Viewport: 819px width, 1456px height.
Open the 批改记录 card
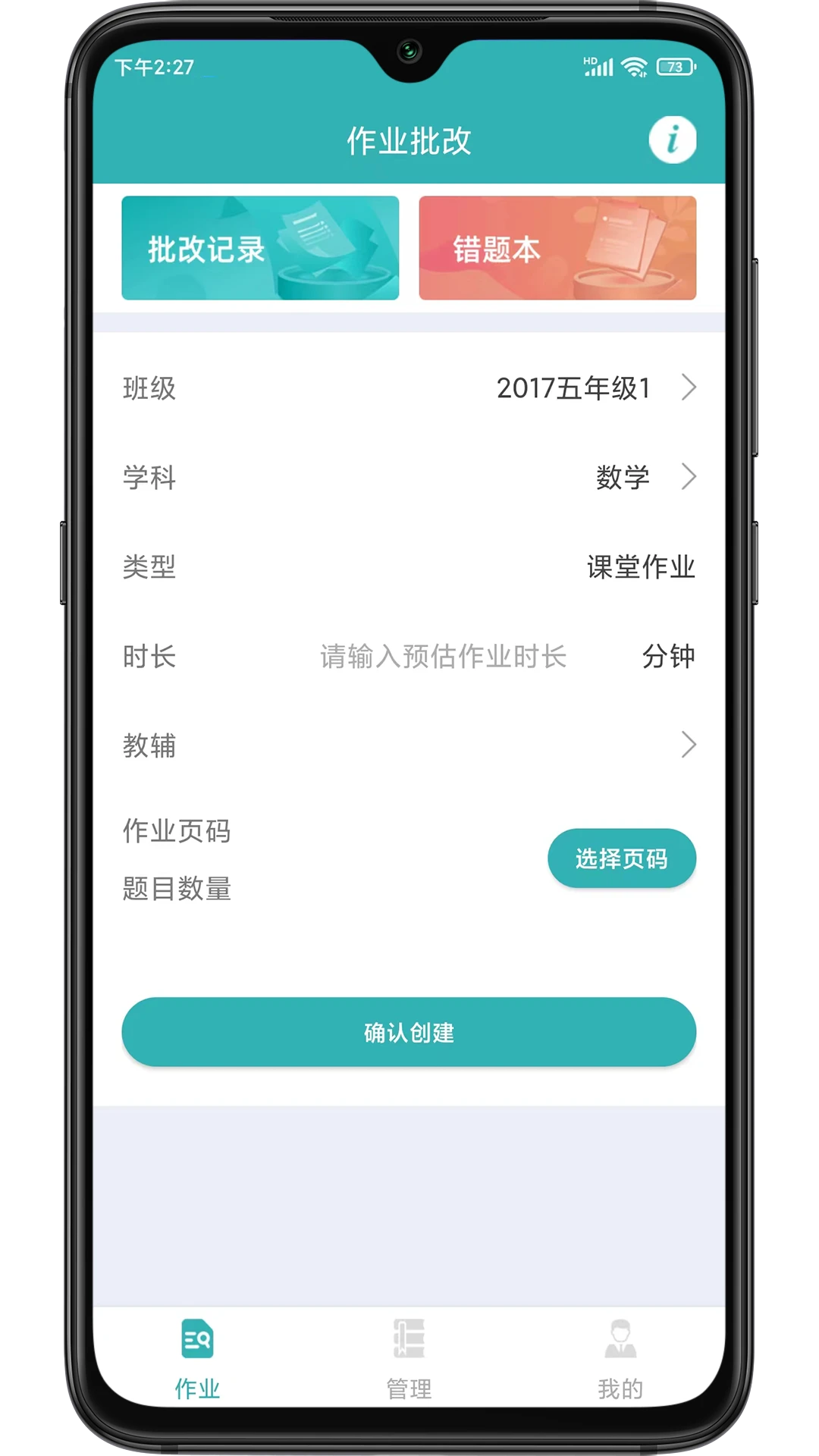point(260,248)
